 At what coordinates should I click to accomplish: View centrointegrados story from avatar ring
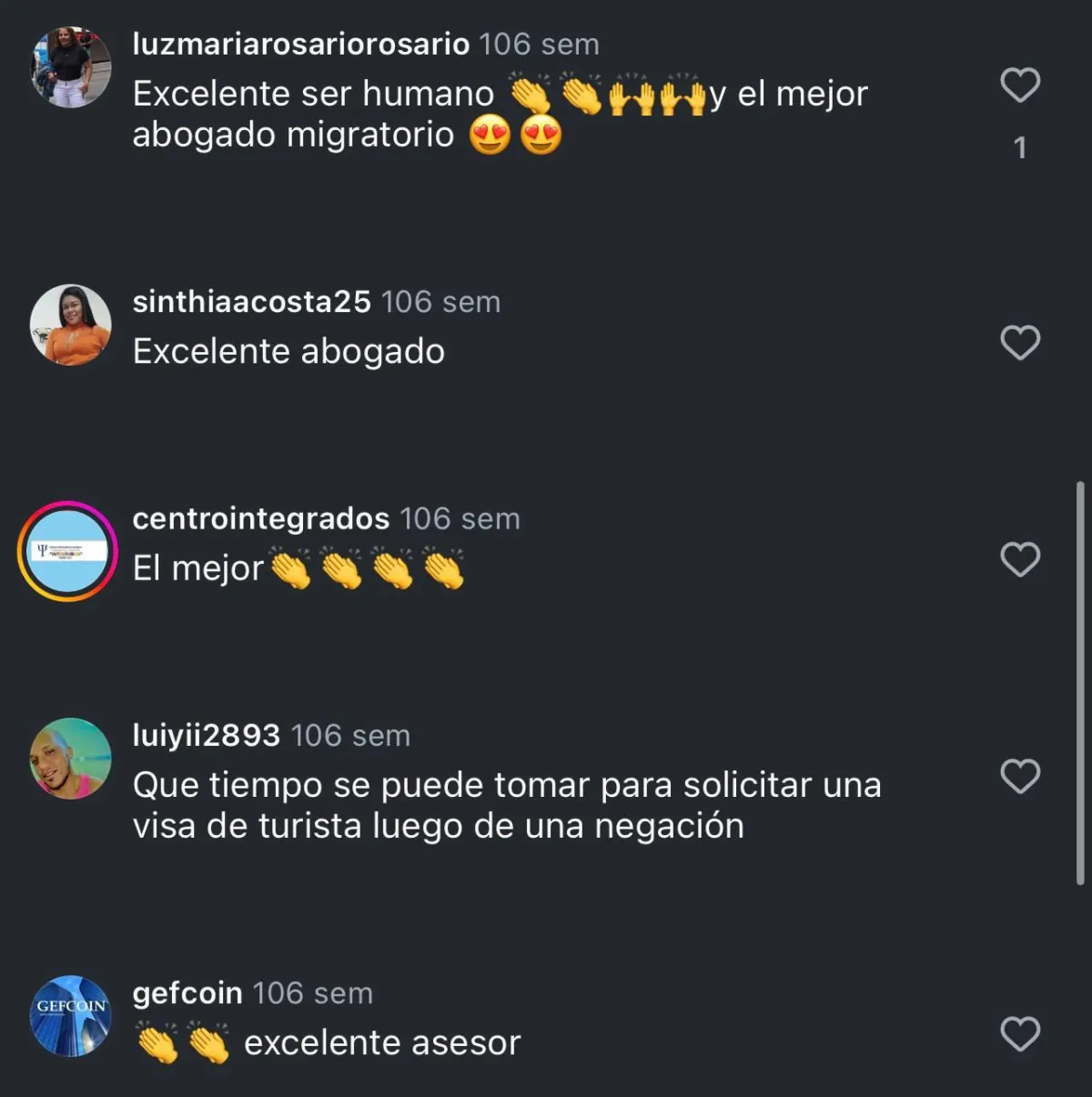pos(68,551)
